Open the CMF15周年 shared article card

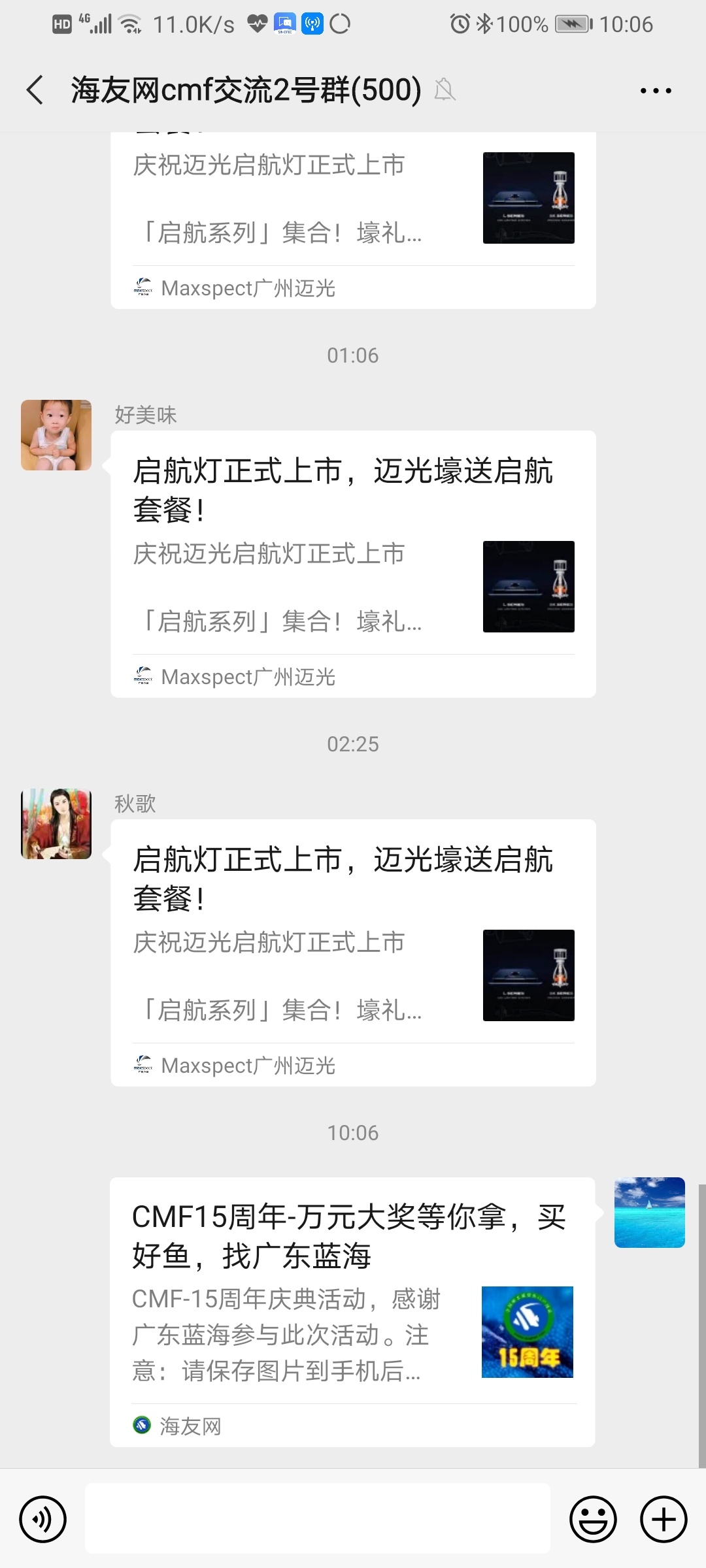pyautogui.click(x=352, y=1311)
